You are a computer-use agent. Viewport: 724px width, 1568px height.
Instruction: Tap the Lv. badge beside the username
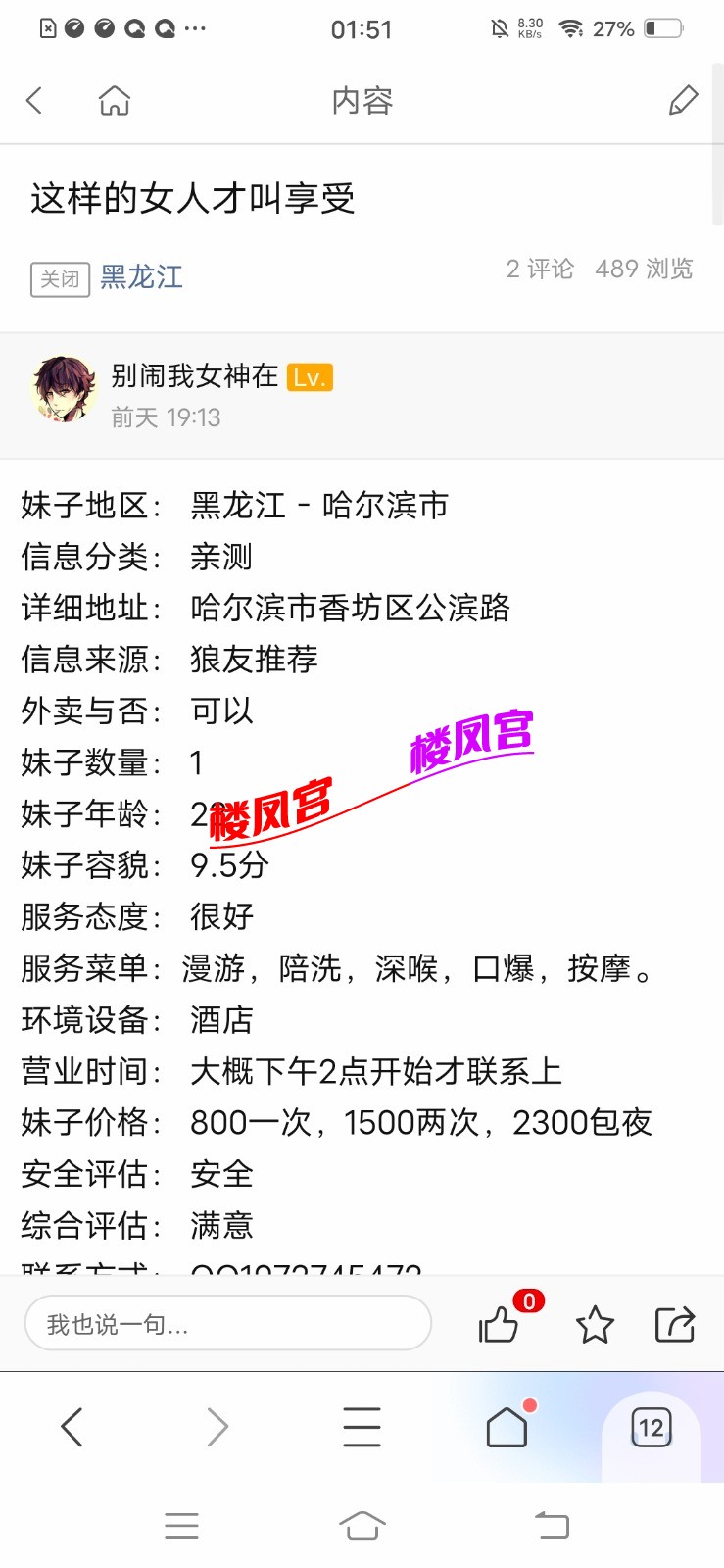click(310, 377)
